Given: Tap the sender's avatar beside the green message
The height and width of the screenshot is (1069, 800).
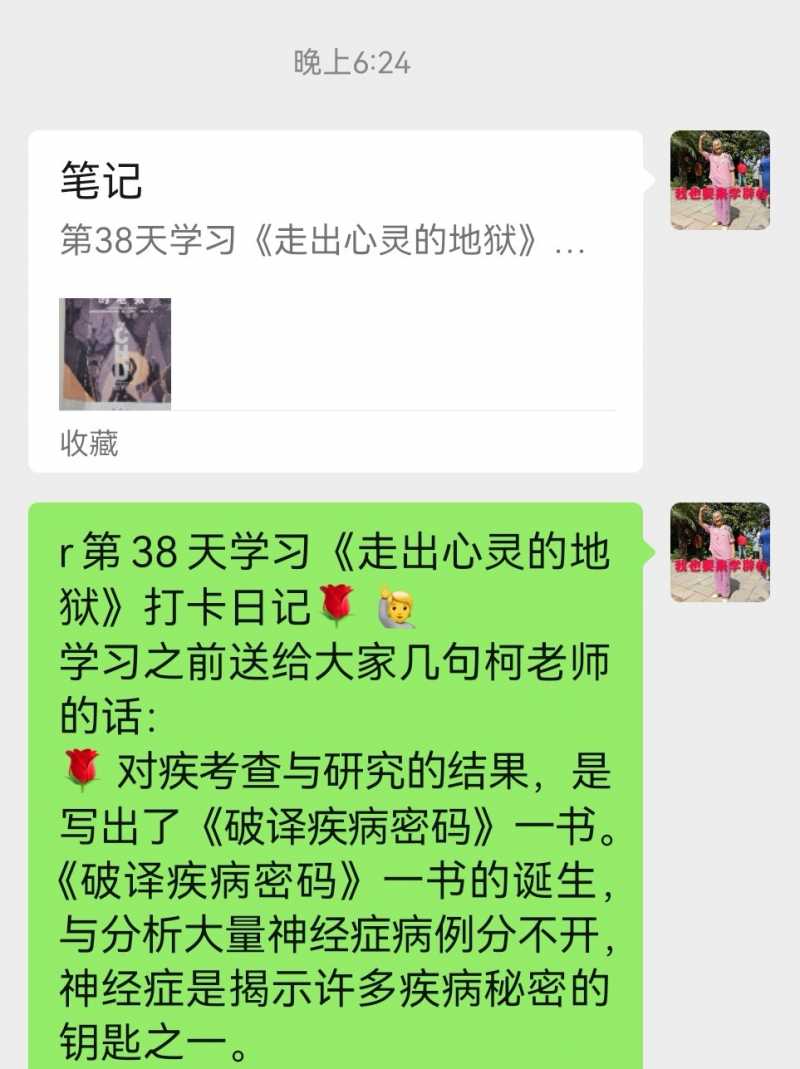Looking at the screenshot, I should pos(720,551).
